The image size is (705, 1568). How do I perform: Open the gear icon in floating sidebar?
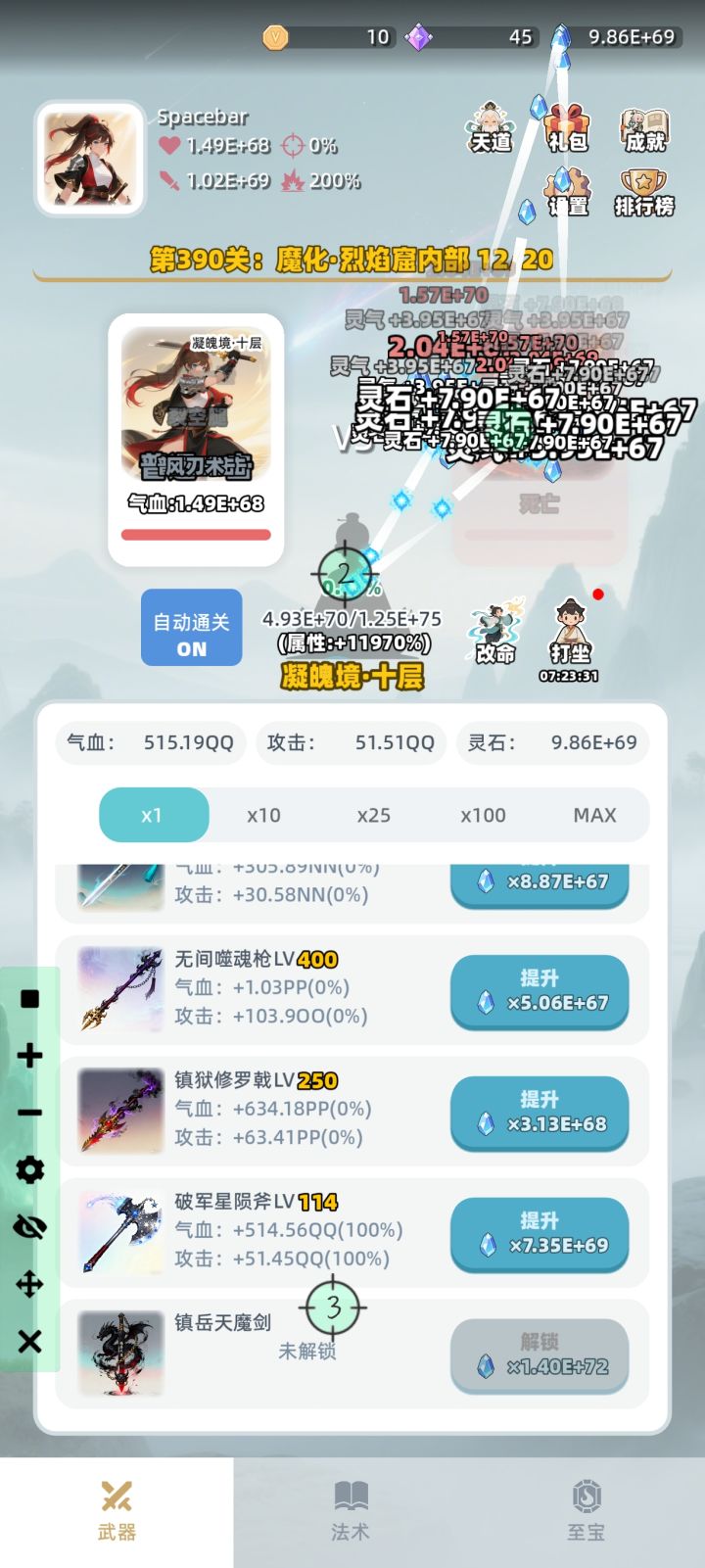click(x=29, y=1171)
